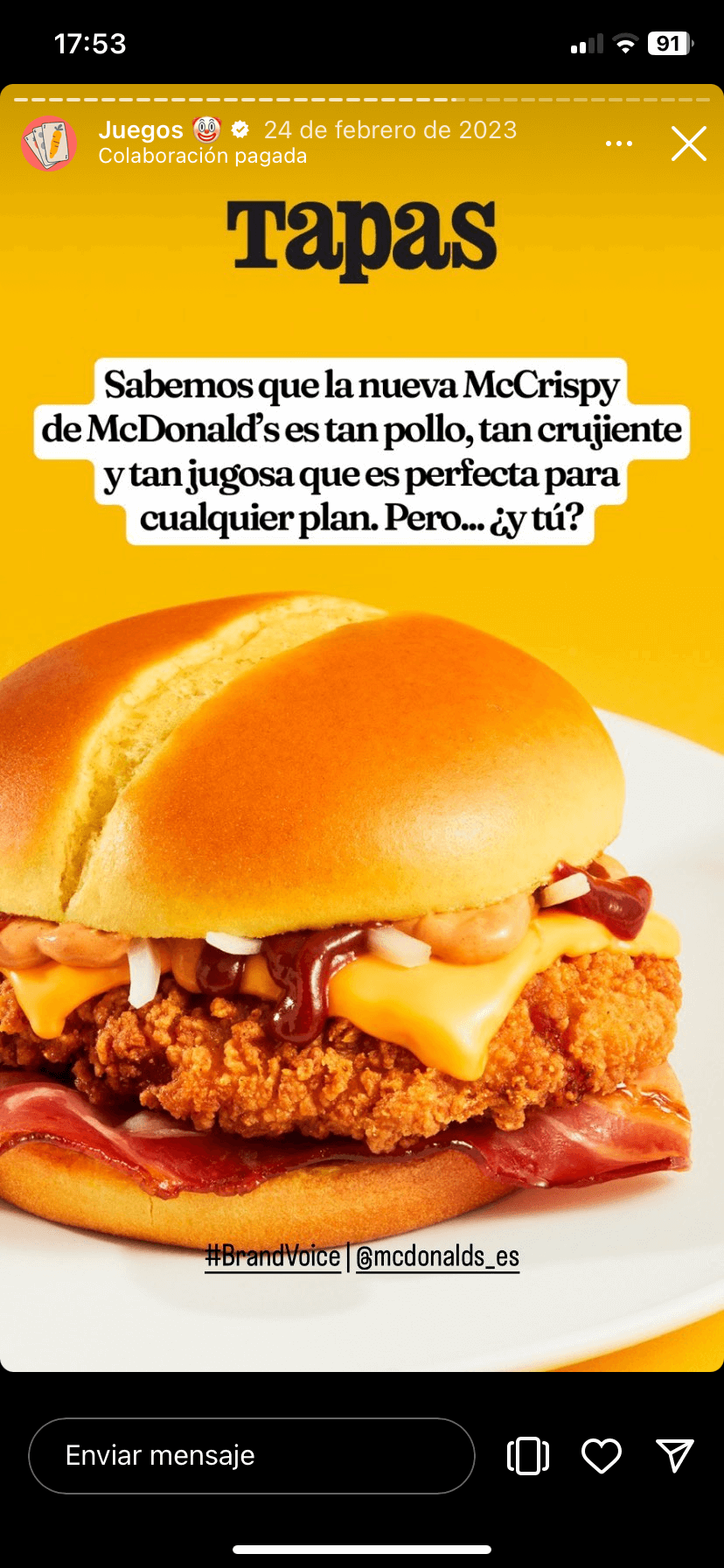Share this story via the paper plane
Image resolution: width=724 pixels, height=1568 pixels.
coord(674,1455)
